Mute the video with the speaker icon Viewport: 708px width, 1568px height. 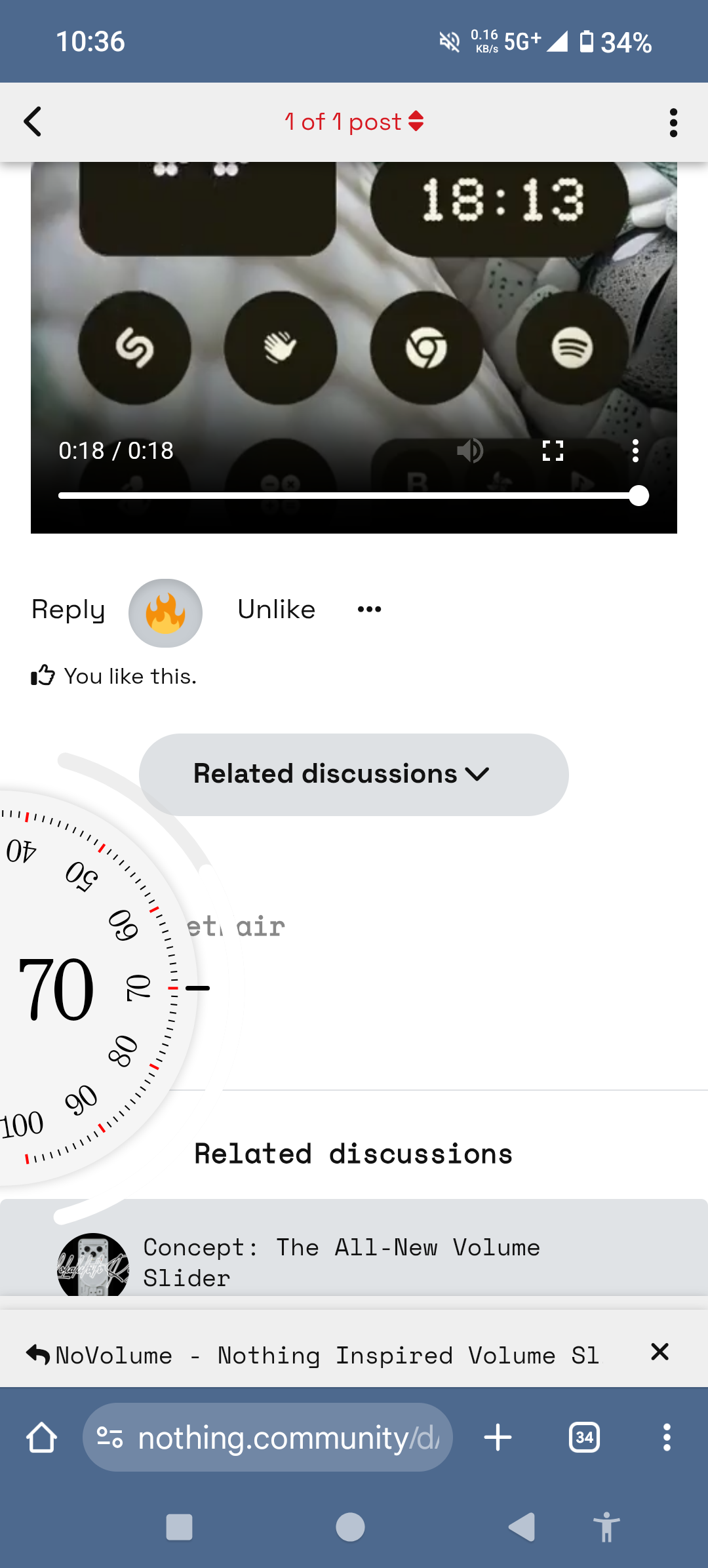(x=470, y=451)
